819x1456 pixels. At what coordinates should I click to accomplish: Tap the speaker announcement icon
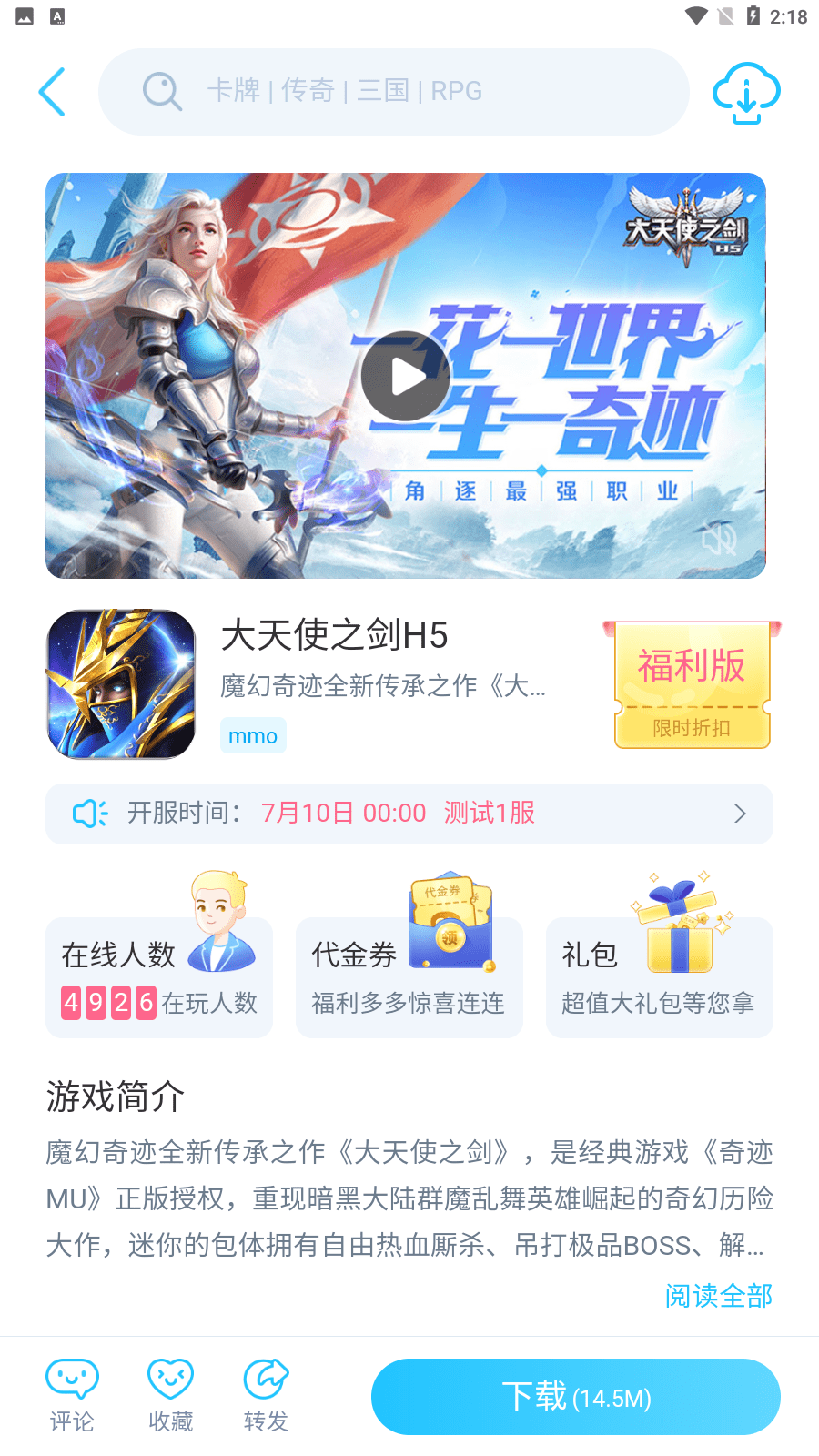pos(89,813)
